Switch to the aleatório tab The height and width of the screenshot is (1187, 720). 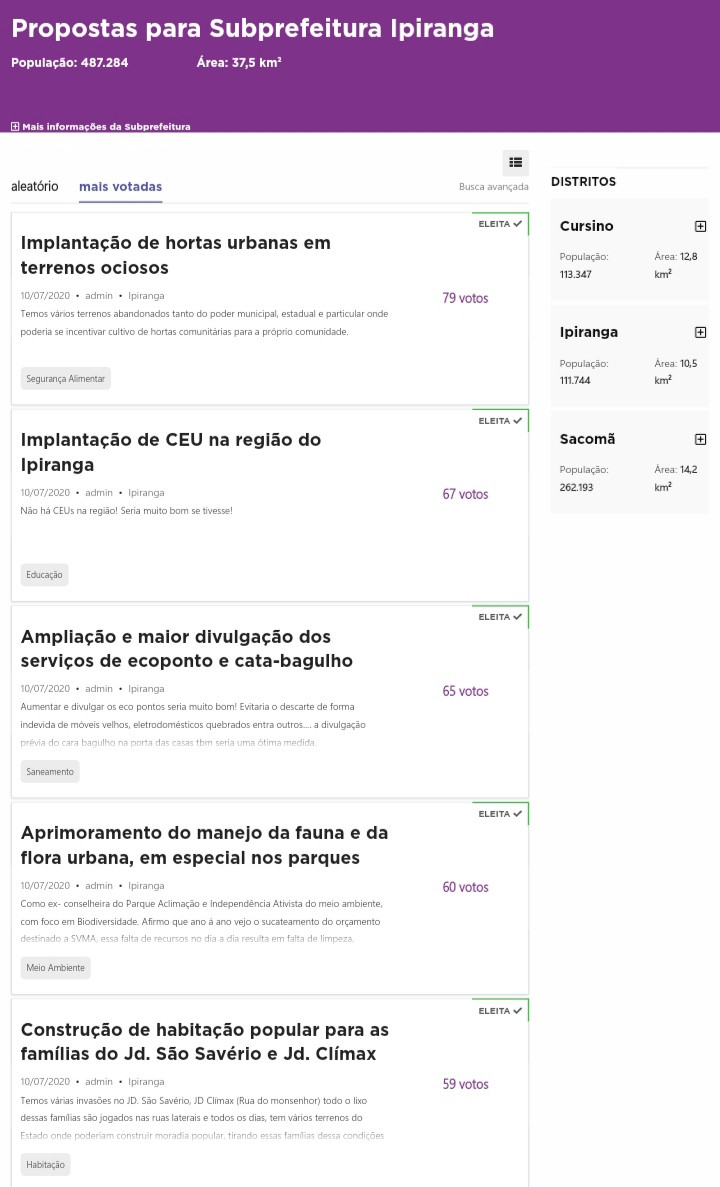coord(34,186)
